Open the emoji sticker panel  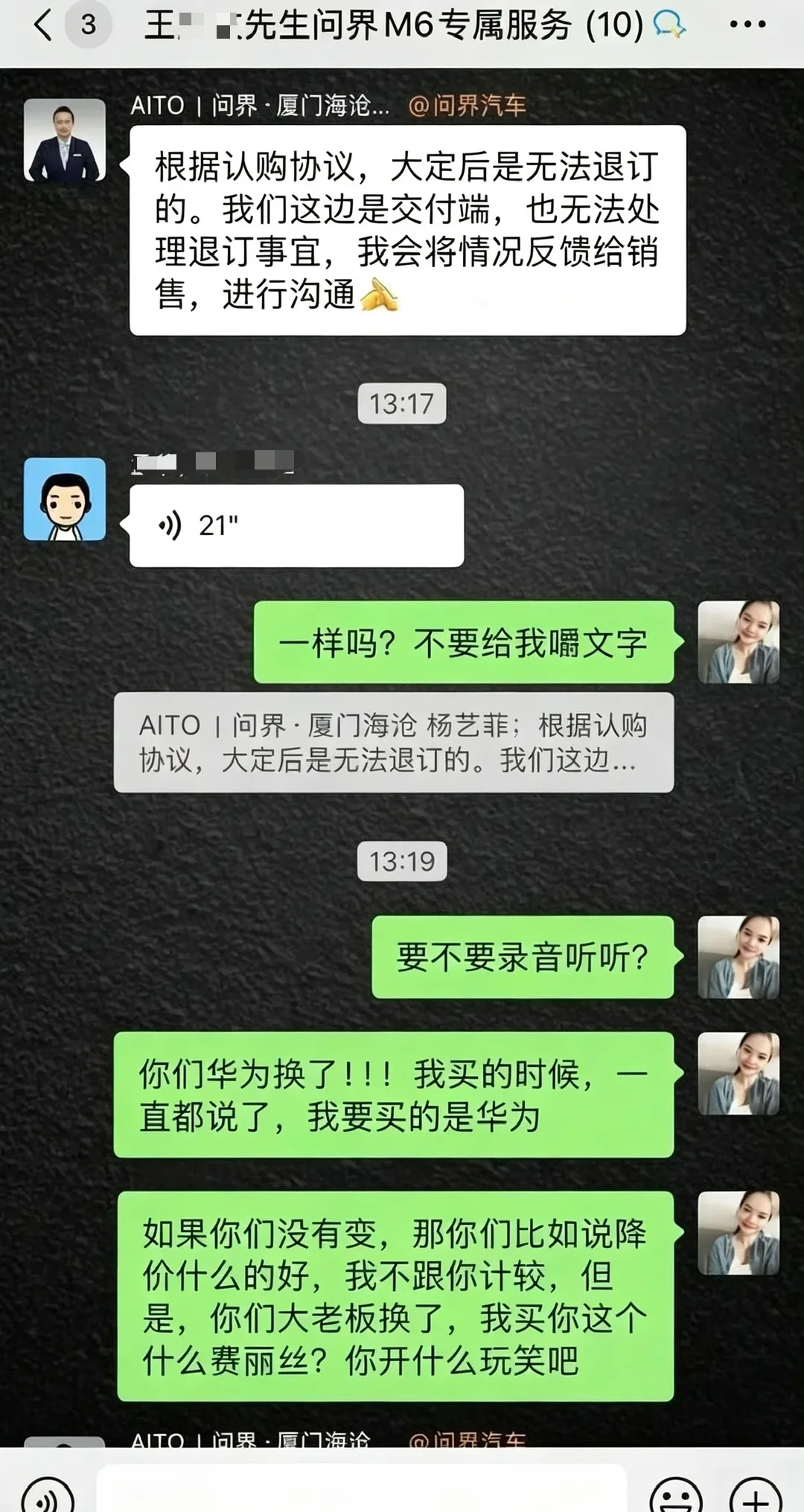[x=676, y=1494]
